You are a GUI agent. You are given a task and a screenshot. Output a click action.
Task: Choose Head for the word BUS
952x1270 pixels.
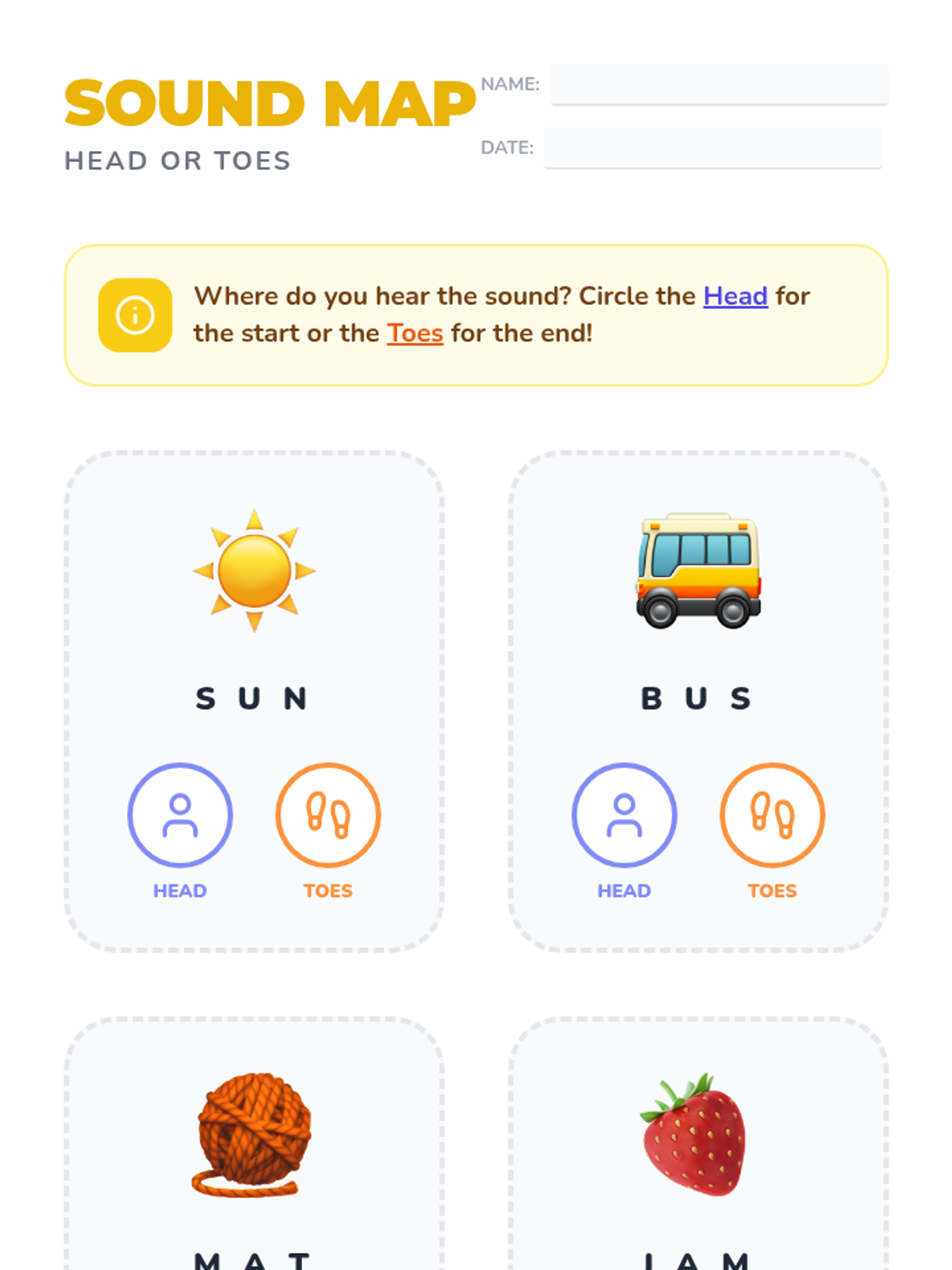(x=624, y=815)
